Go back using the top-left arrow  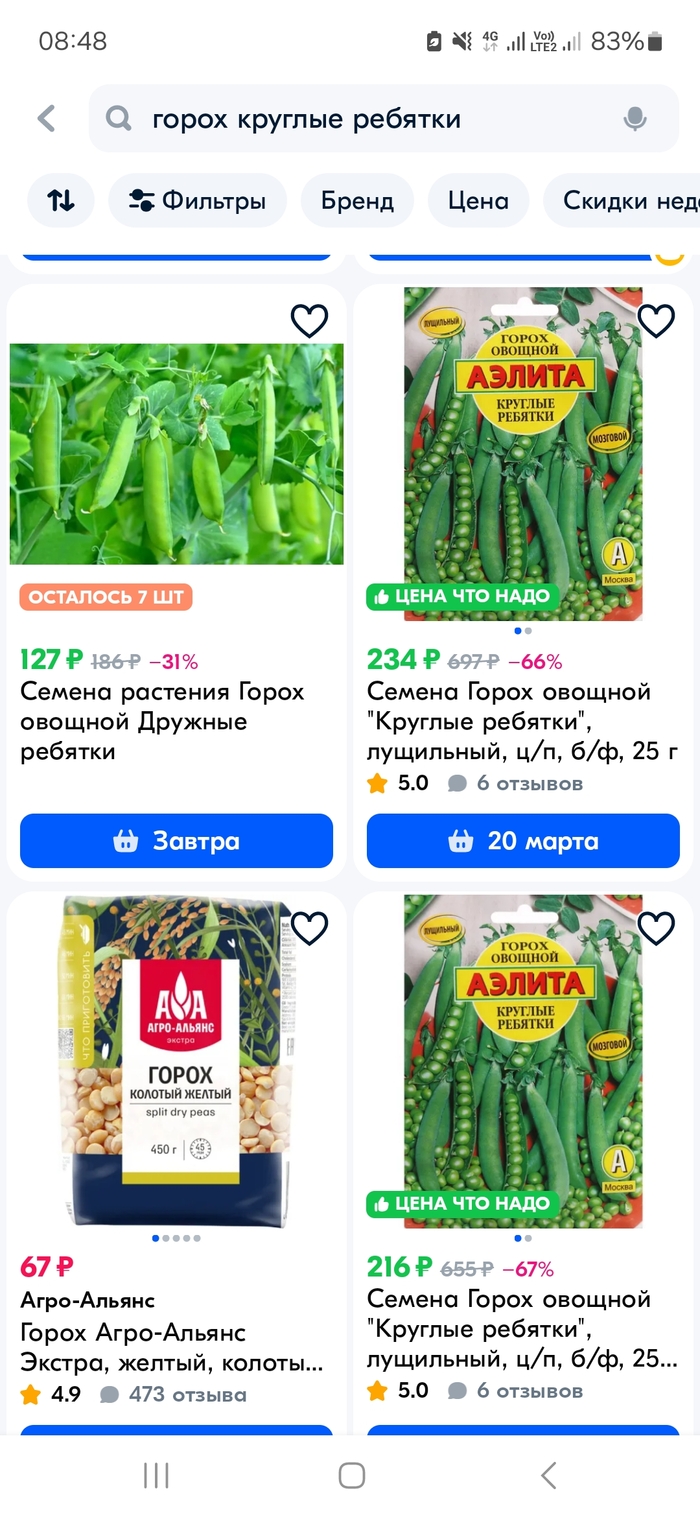pyautogui.click(x=46, y=119)
